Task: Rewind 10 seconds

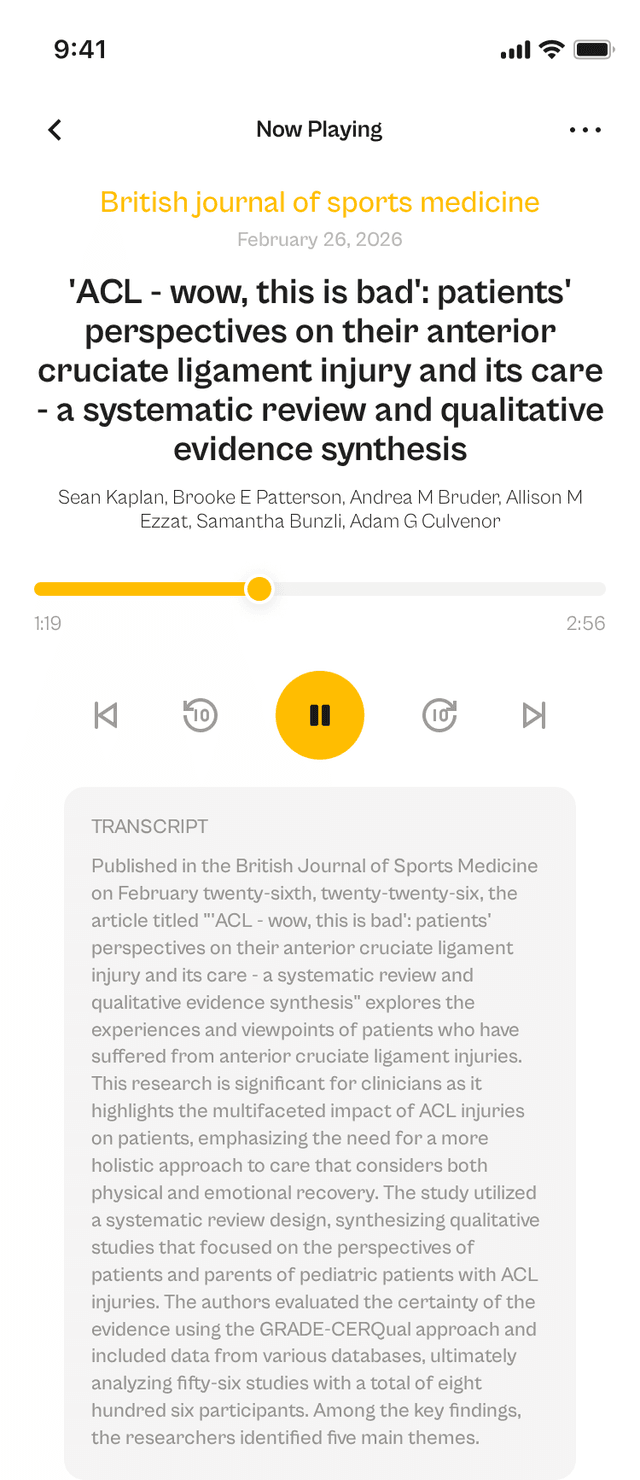Action: click(x=200, y=715)
